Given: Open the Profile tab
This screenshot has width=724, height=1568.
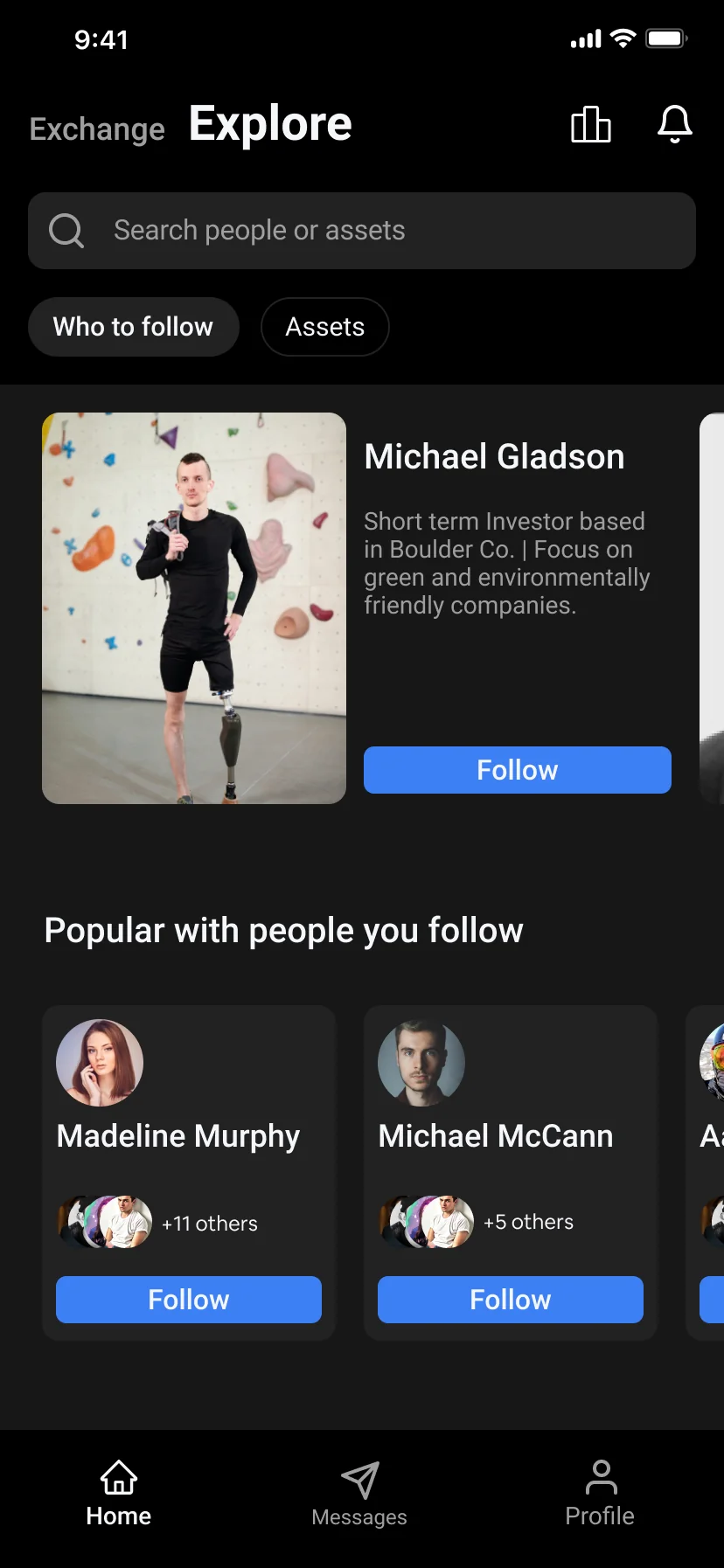Looking at the screenshot, I should (x=600, y=1494).
